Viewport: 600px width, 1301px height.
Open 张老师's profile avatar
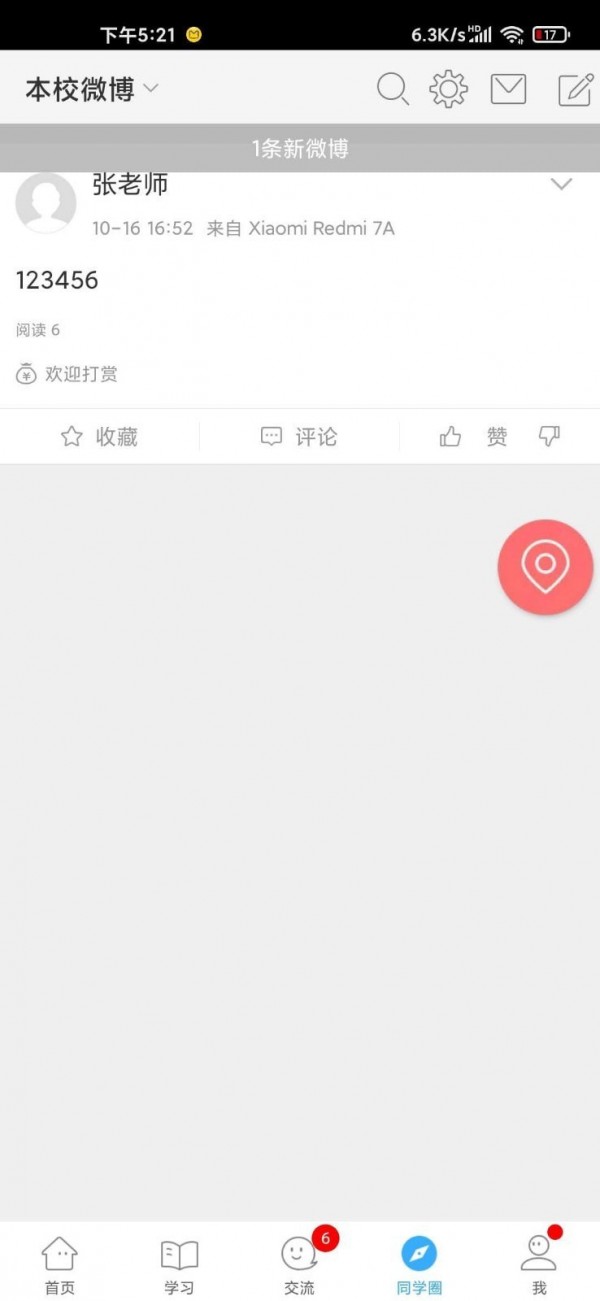point(46,203)
